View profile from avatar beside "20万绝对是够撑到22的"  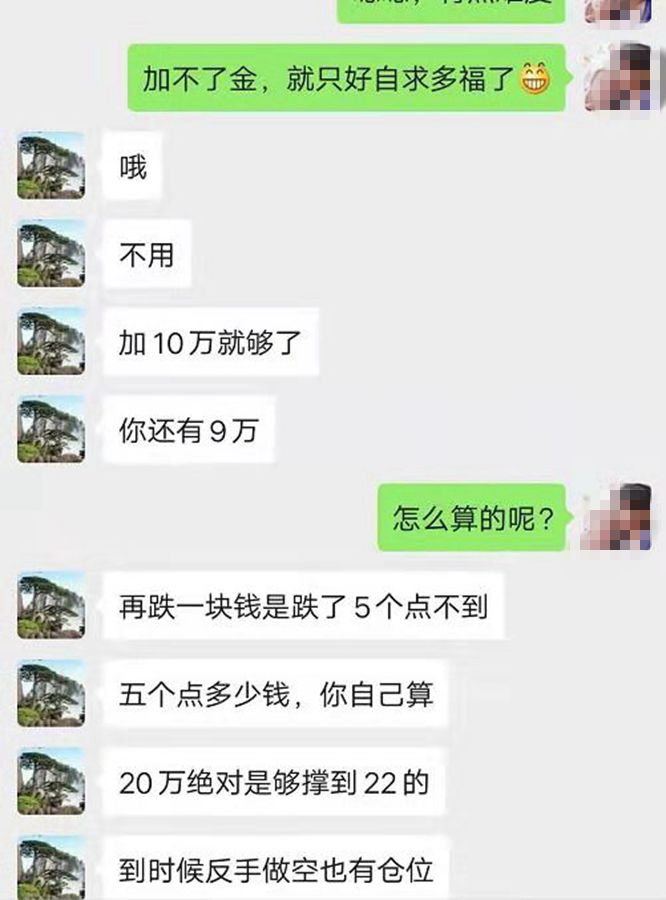tap(51, 781)
